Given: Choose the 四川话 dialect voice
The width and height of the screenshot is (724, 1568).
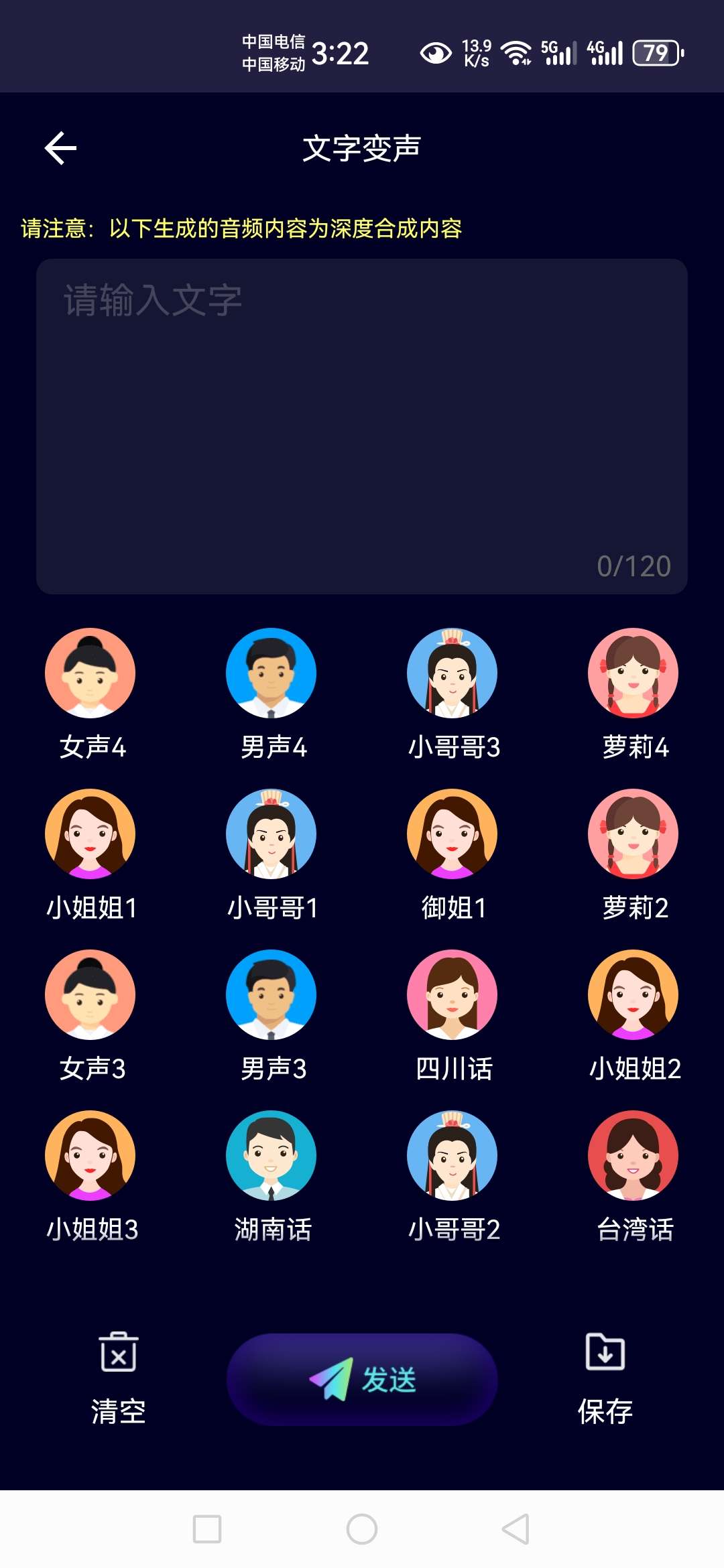Looking at the screenshot, I should (452, 995).
